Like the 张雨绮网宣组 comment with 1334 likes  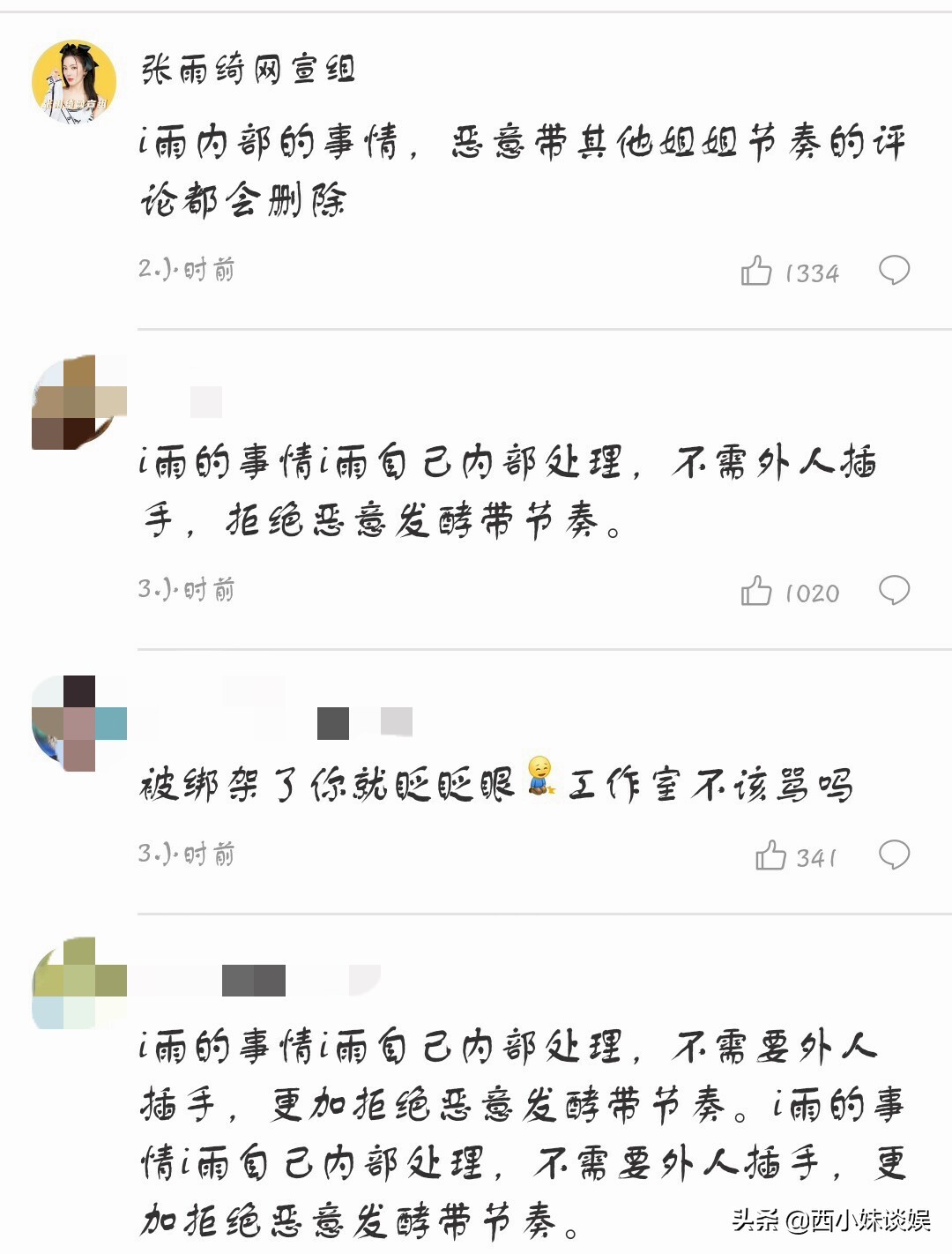coord(756,271)
